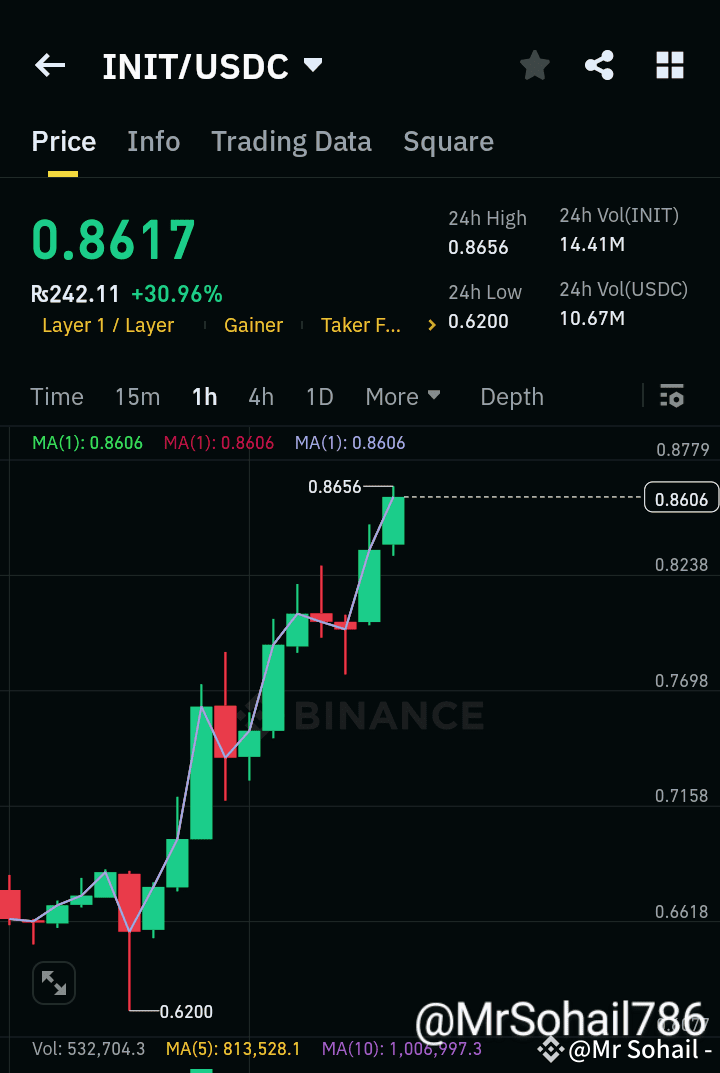Image resolution: width=720 pixels, height=1073 pixels.
Task: Expand the More intervals dropdown
Action: point(403,397)
